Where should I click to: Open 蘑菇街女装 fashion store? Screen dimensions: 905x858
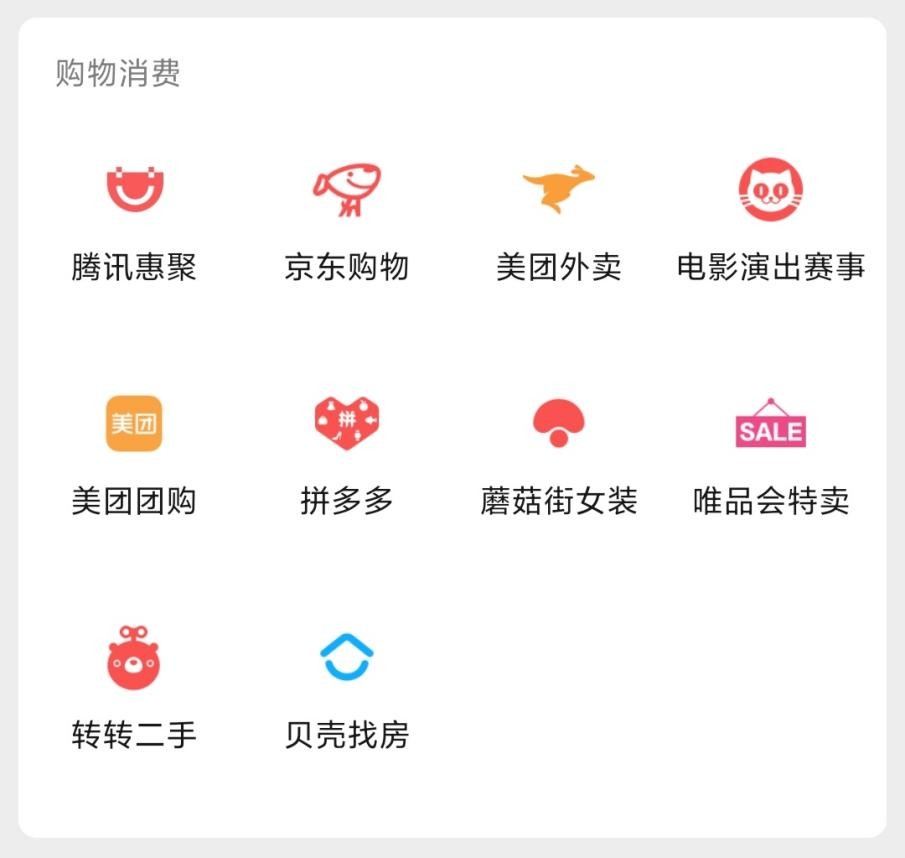(558, 424)
